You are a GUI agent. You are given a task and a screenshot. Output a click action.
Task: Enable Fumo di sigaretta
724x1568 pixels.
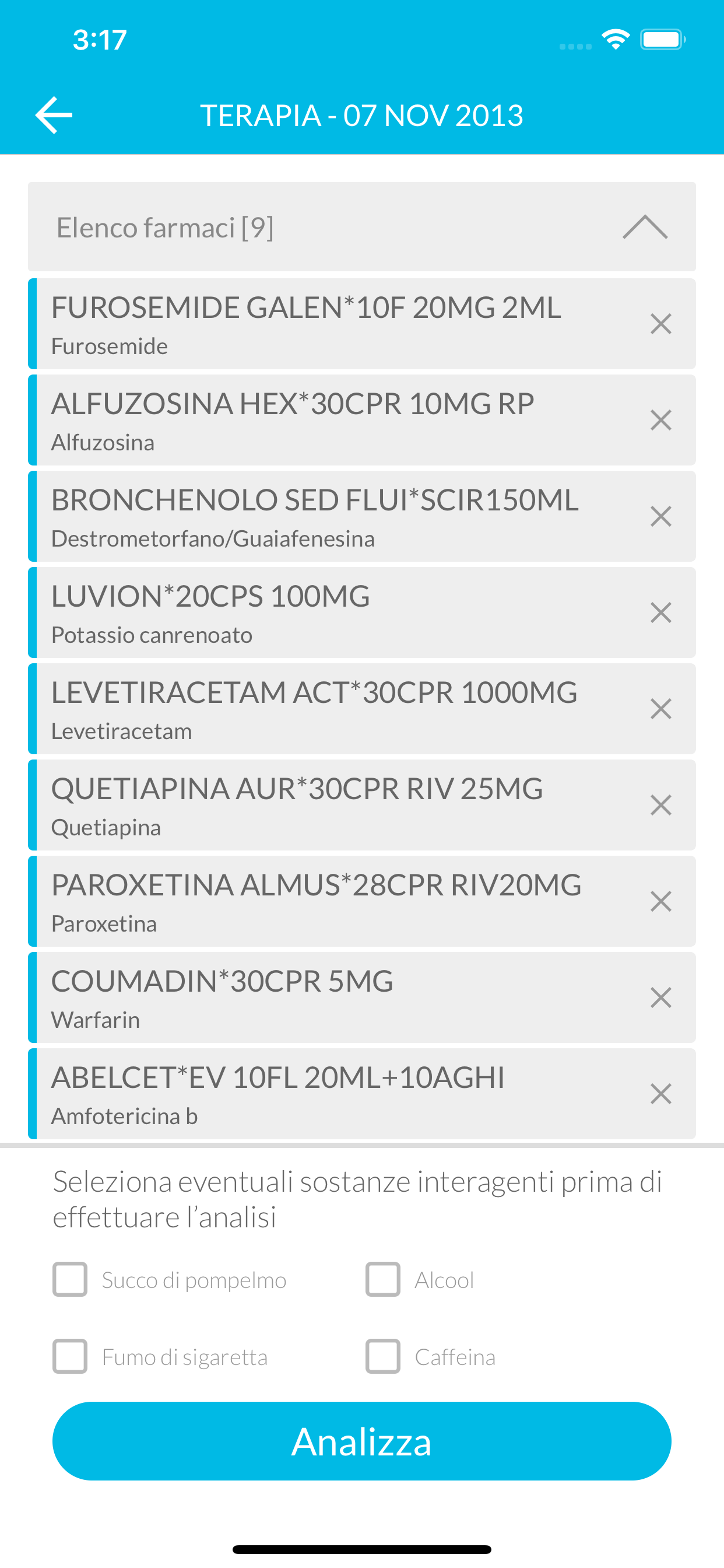69,1356
